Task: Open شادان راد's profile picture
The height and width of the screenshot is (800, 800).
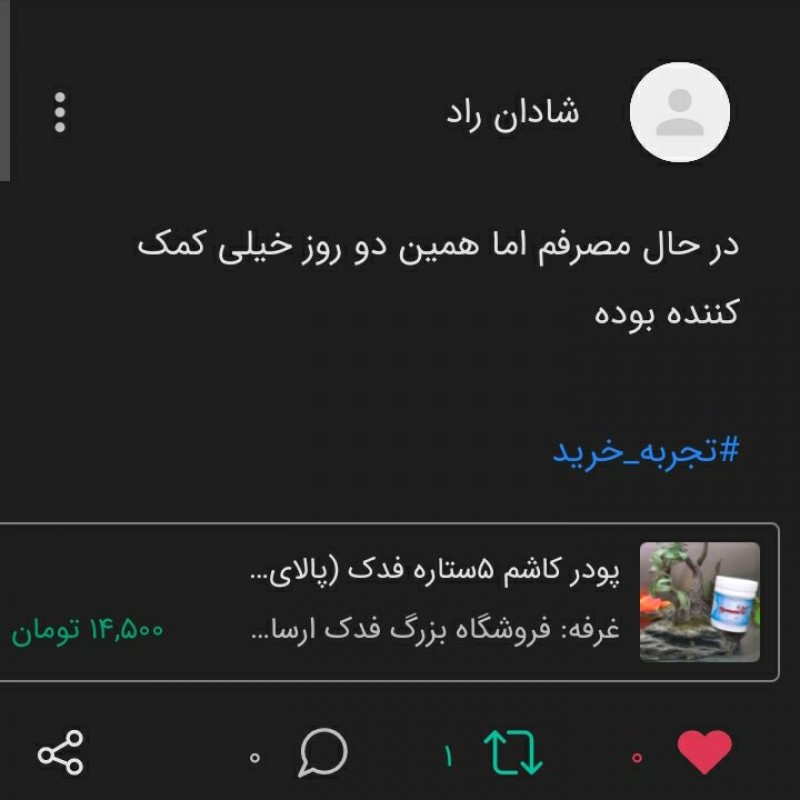Action: point(679,113)
